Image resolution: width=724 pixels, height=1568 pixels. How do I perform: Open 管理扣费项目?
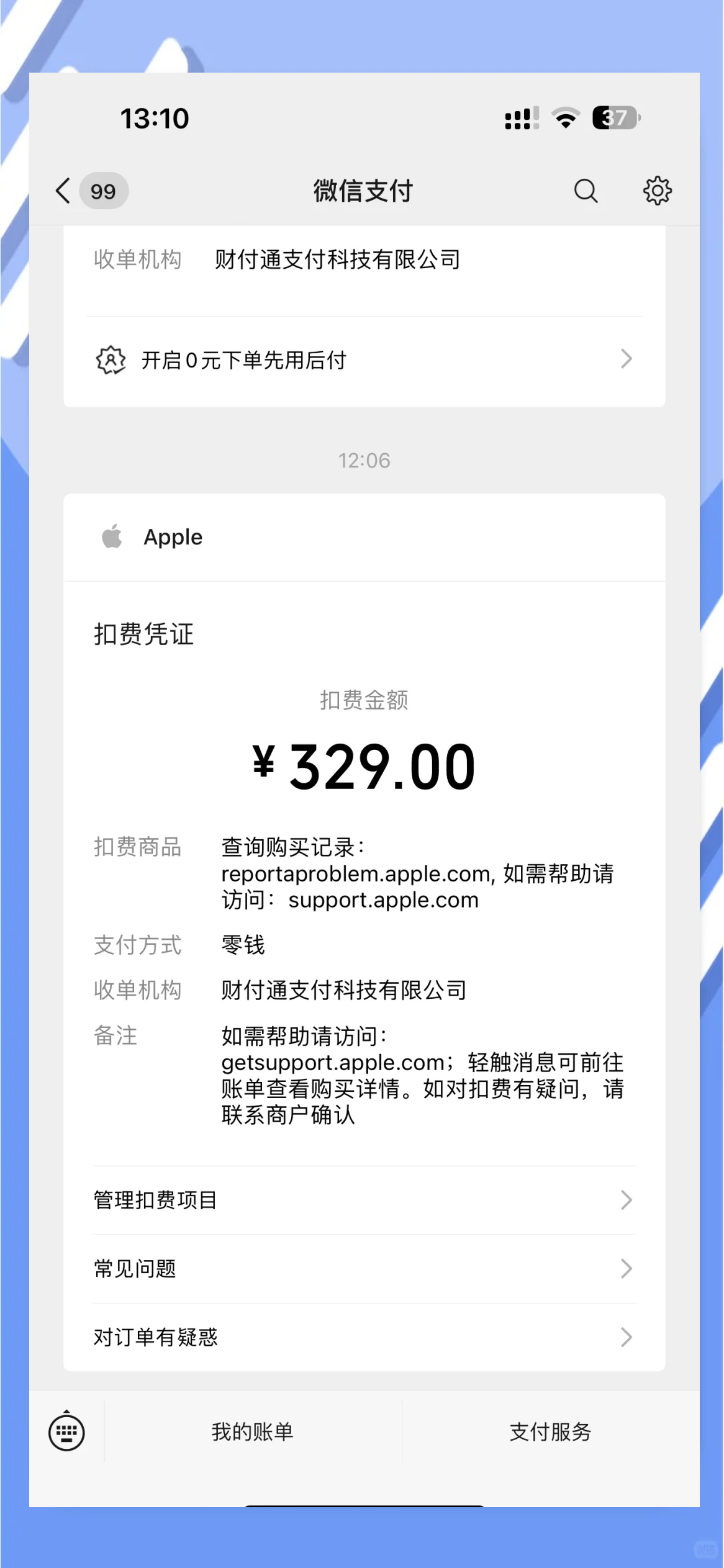point(364,1200)
